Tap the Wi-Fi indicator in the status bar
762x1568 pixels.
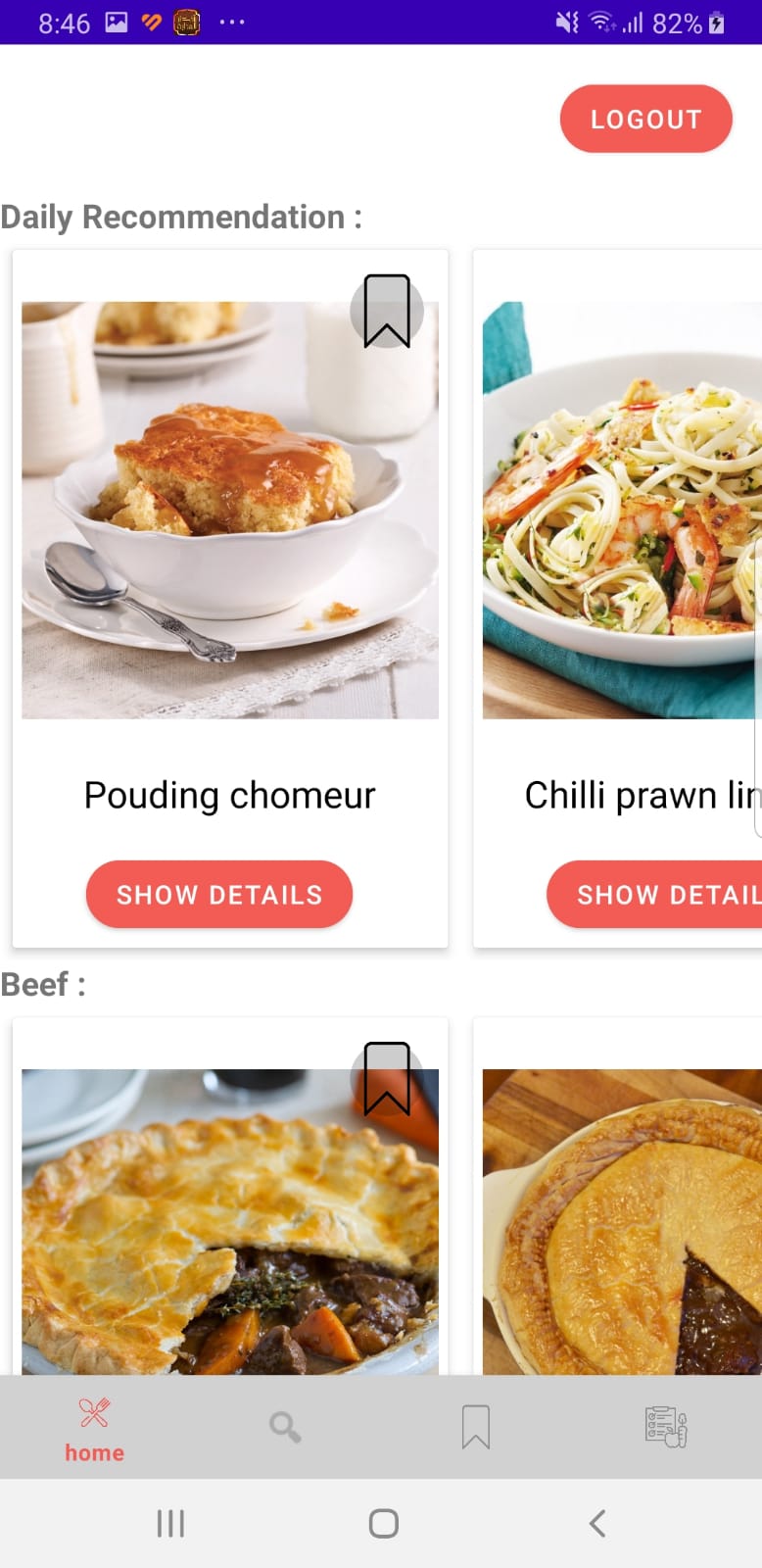tap(600, 22)
